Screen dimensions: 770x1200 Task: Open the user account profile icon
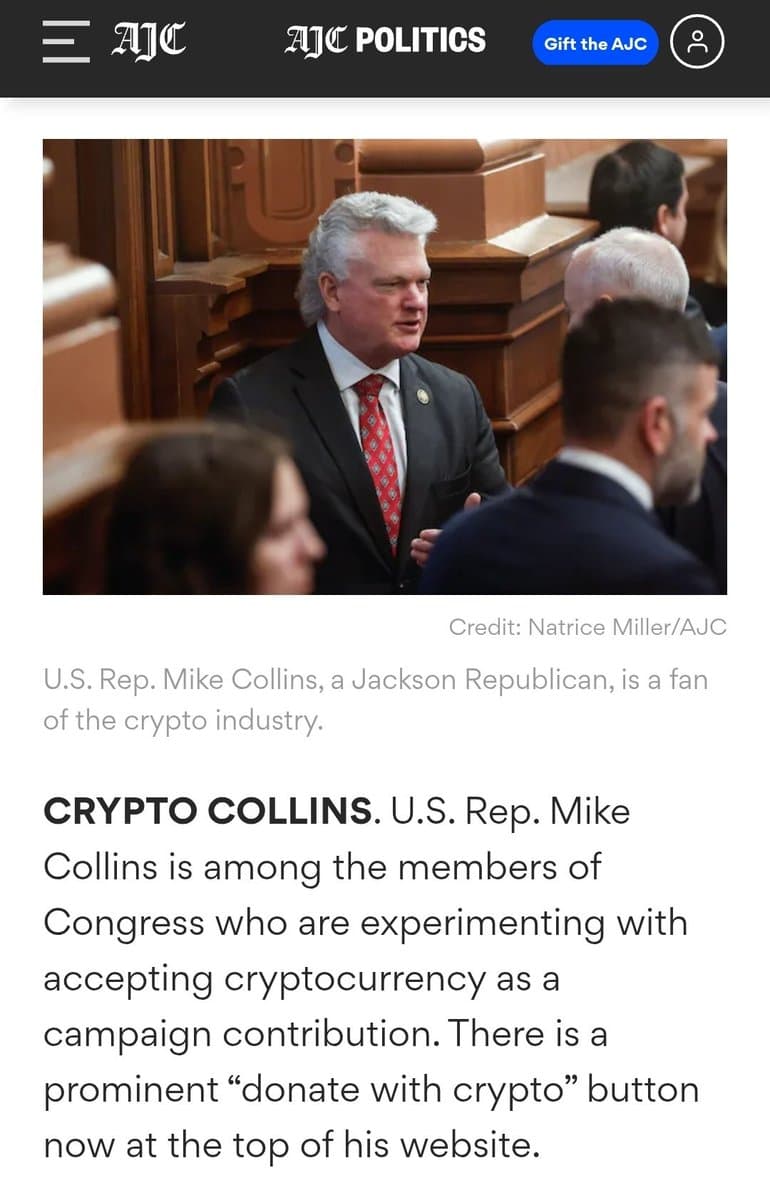point(697,43)
